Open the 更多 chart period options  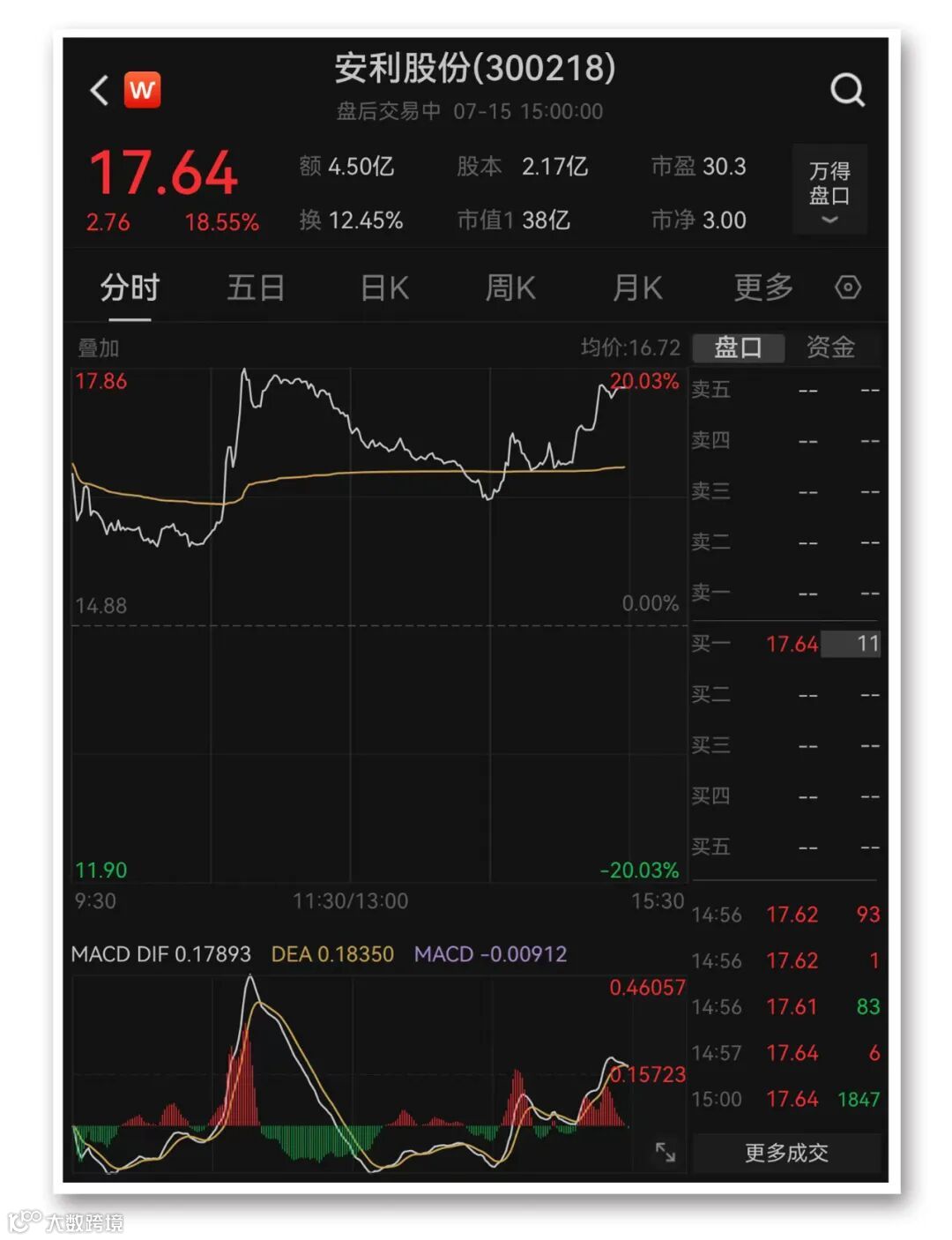click(763, 288)
